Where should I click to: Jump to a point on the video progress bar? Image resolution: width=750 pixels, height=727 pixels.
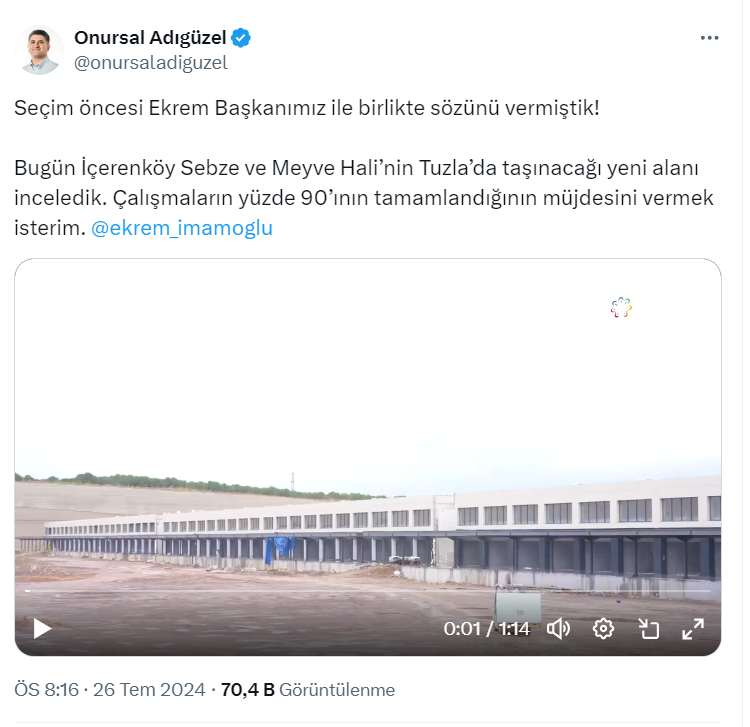368,591
